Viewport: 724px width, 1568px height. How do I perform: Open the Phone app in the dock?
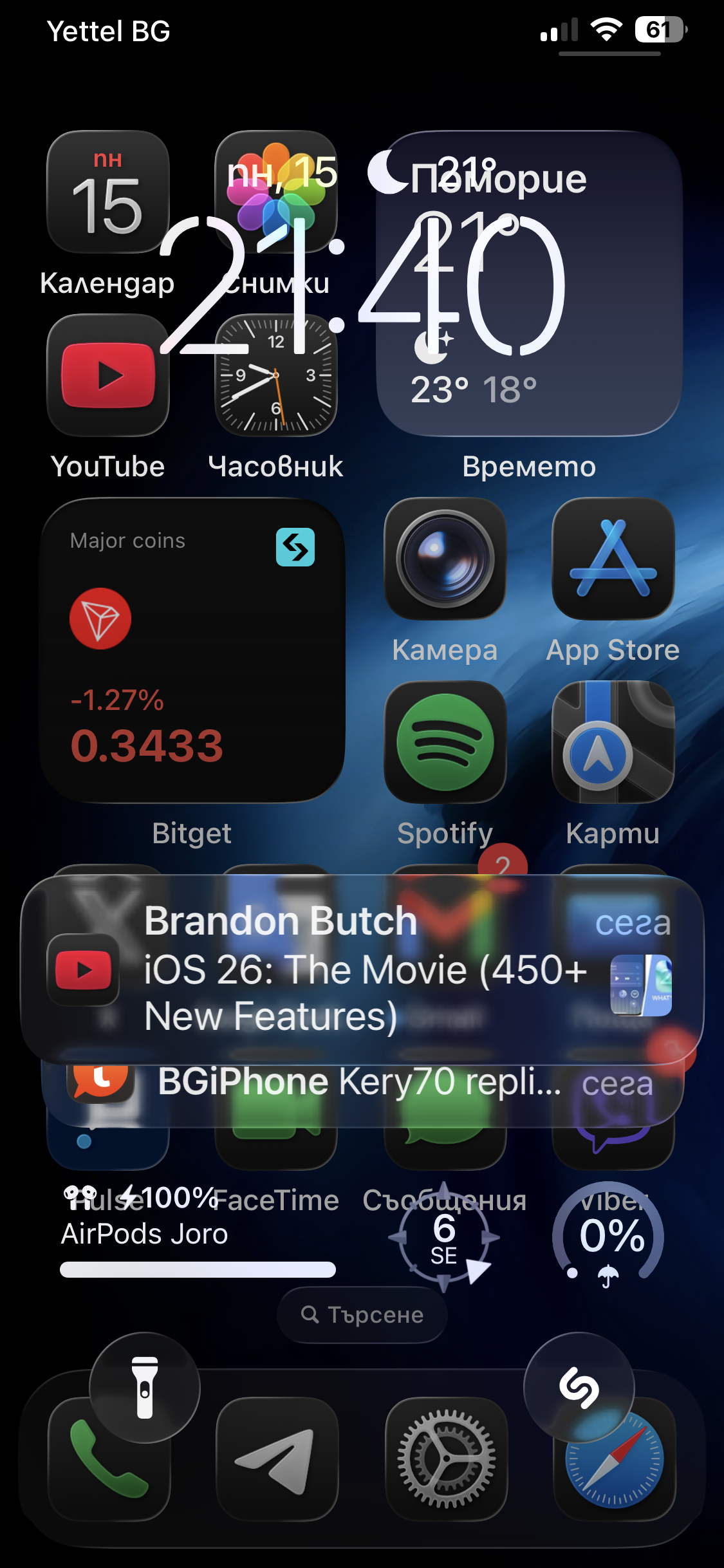click(x=109, y=1459)
